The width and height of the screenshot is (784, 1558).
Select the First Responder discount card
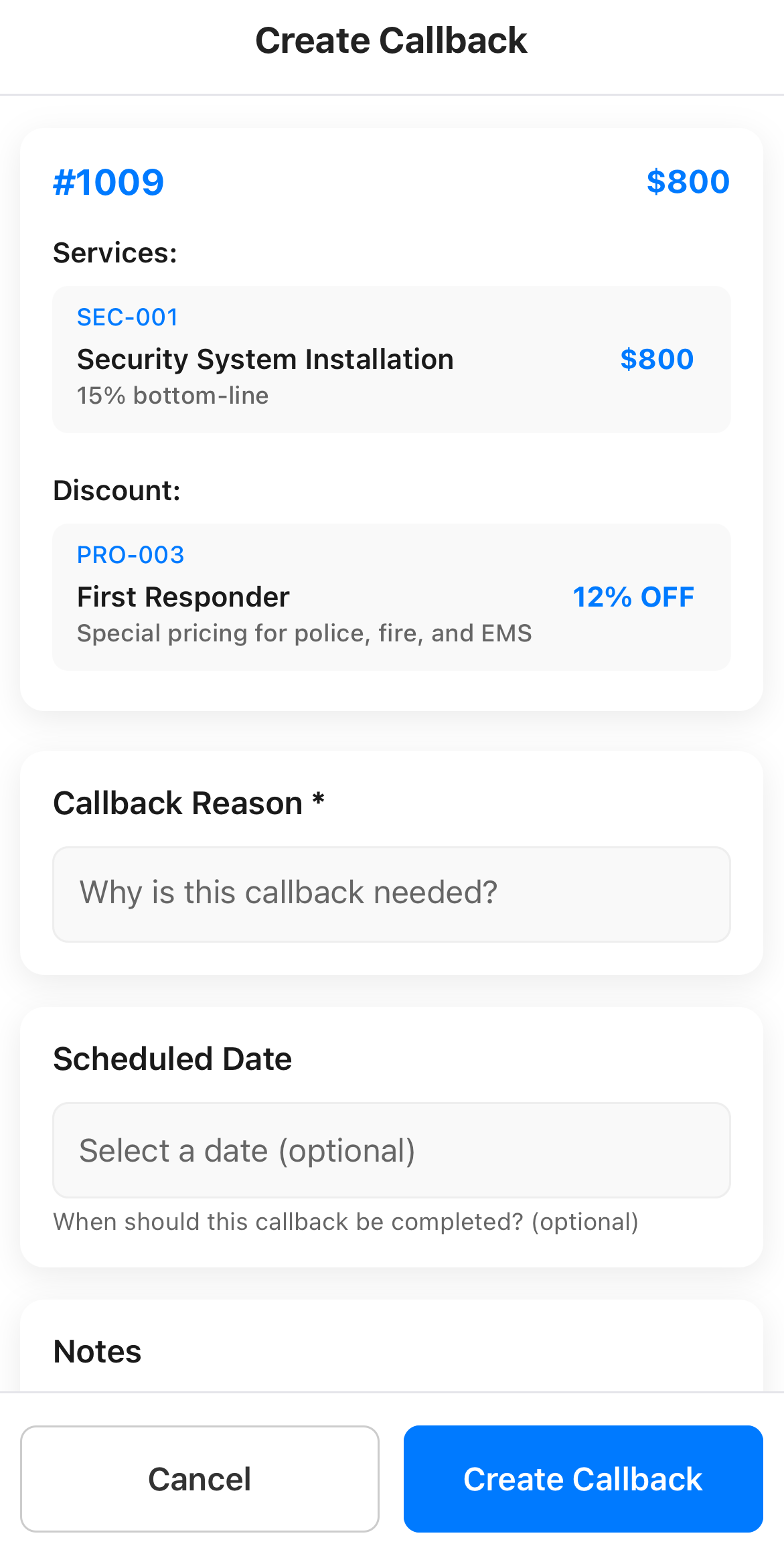point(392,598)
